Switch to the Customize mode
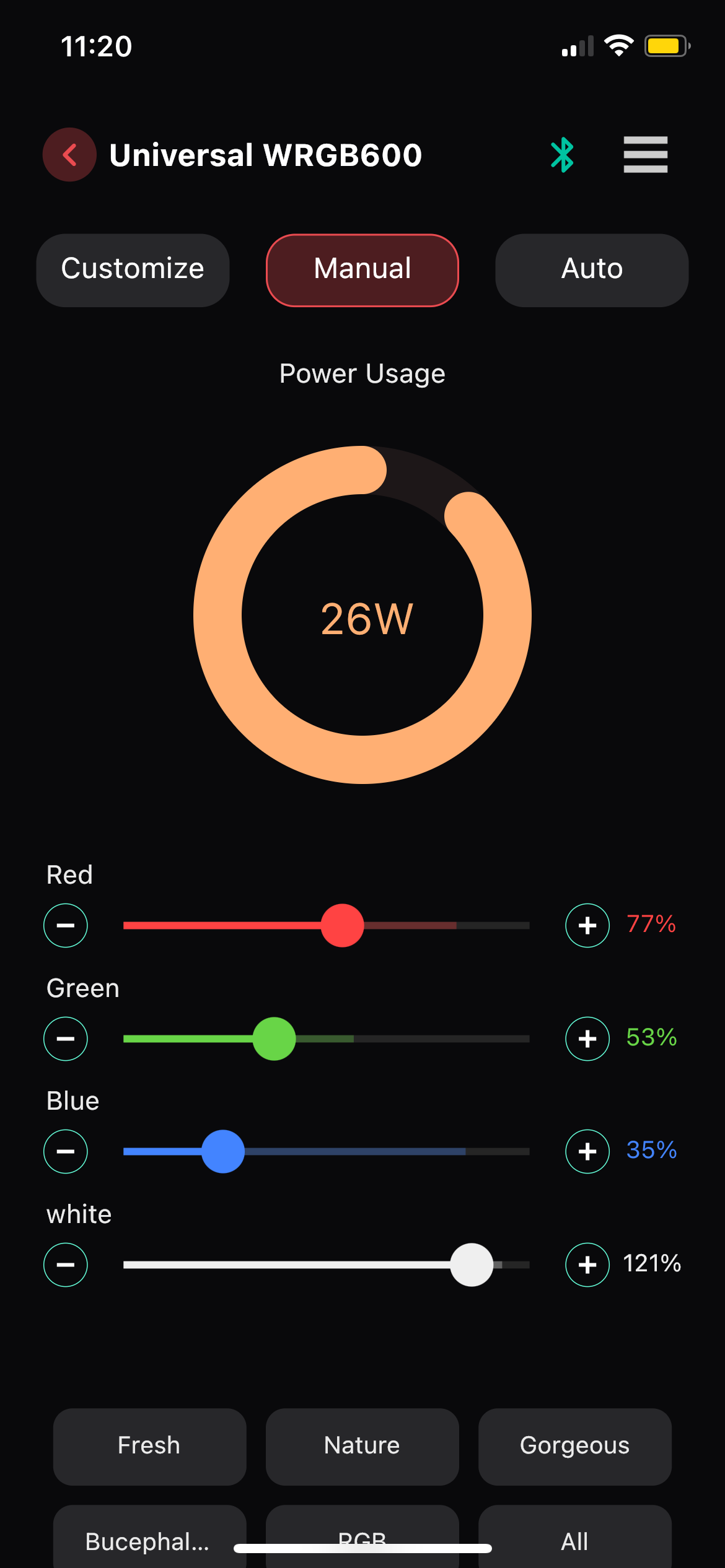The image size is (725, 1568). coord(133,270)
